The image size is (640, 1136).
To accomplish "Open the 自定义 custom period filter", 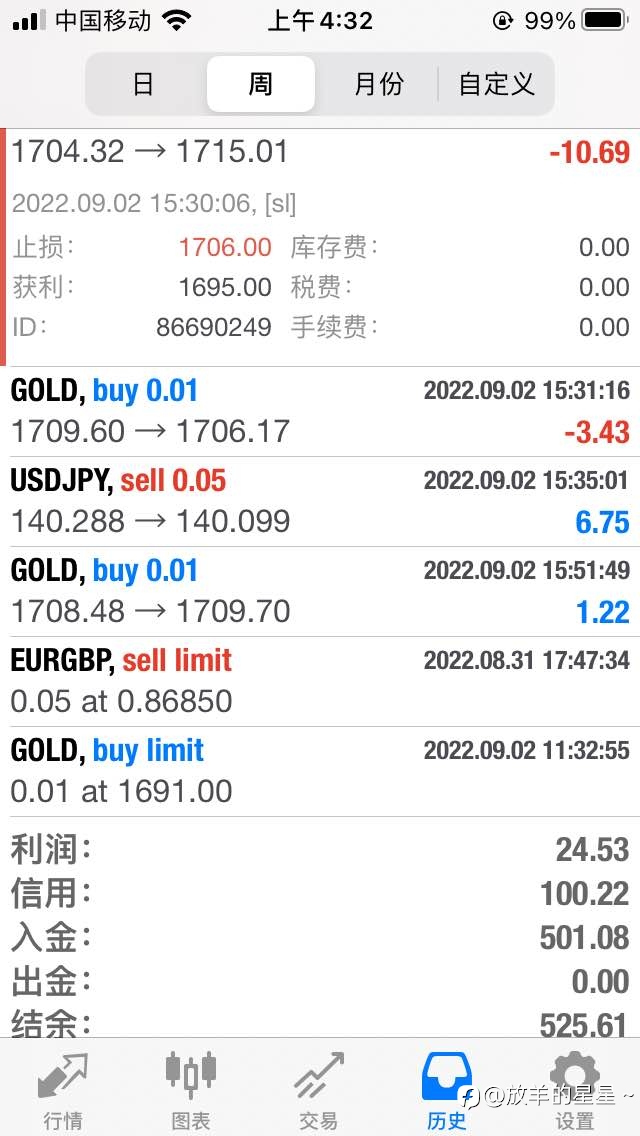I will [x=496, y=84].
